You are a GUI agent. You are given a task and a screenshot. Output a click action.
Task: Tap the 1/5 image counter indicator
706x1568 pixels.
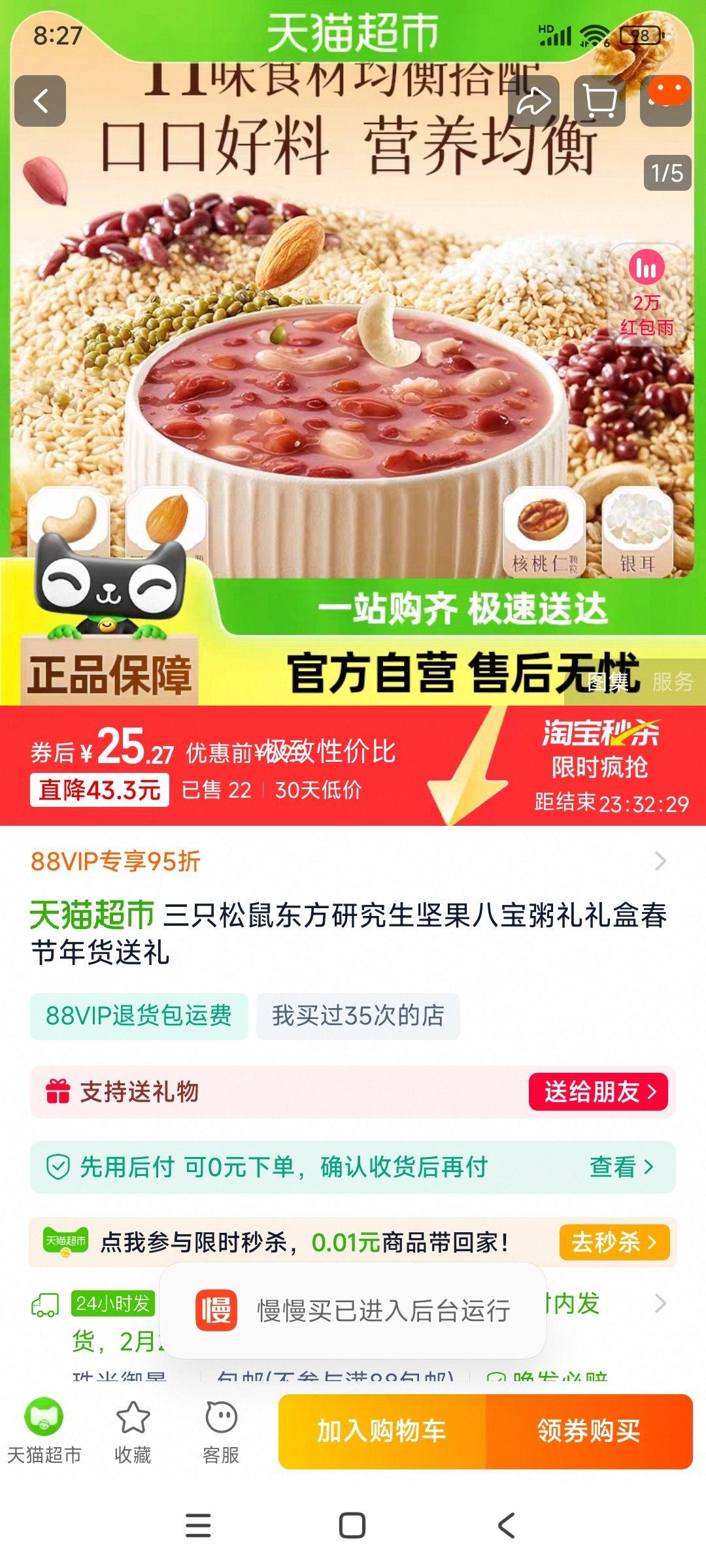[667, 172]
